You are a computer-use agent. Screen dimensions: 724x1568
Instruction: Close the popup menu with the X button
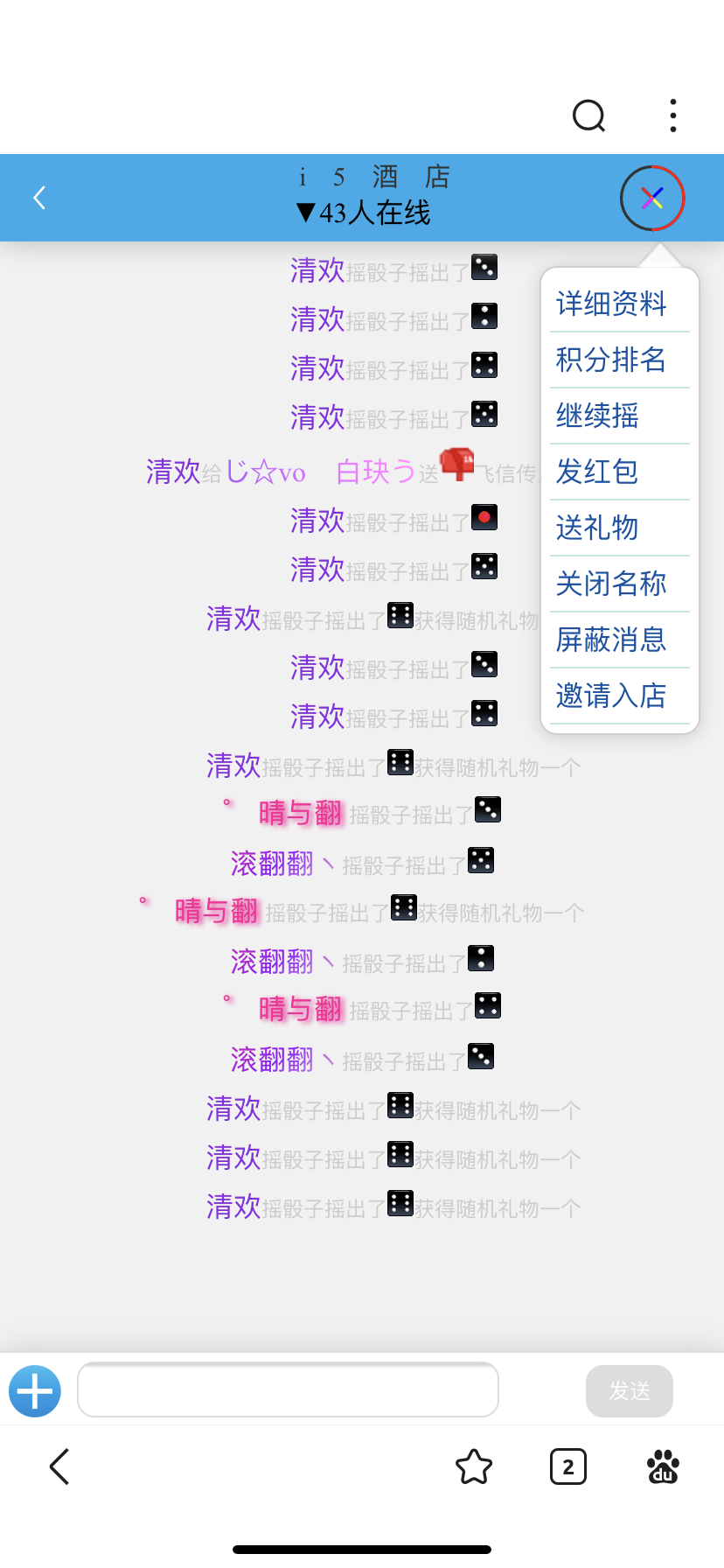(652, 199)
